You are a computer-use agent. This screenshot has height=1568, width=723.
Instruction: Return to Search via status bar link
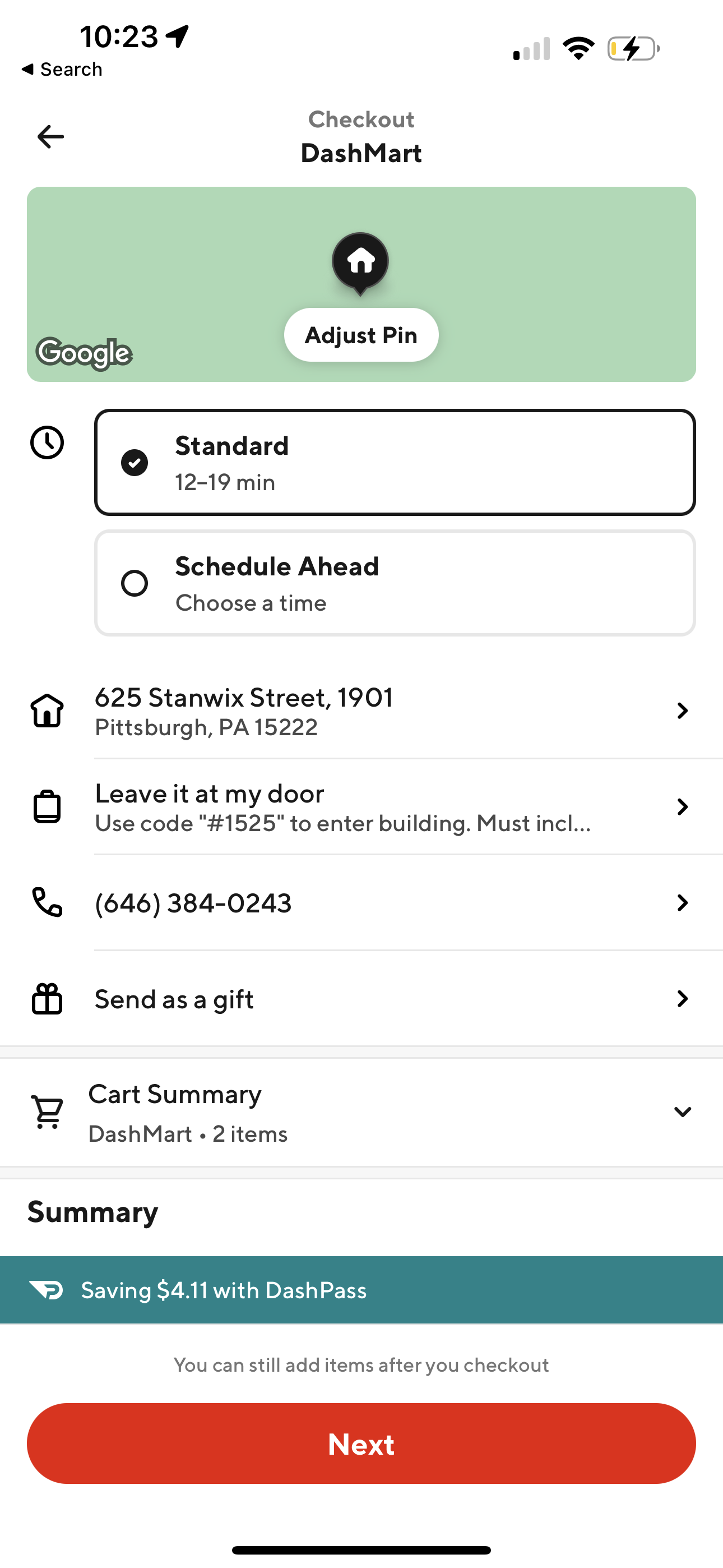tap(62, 69)
